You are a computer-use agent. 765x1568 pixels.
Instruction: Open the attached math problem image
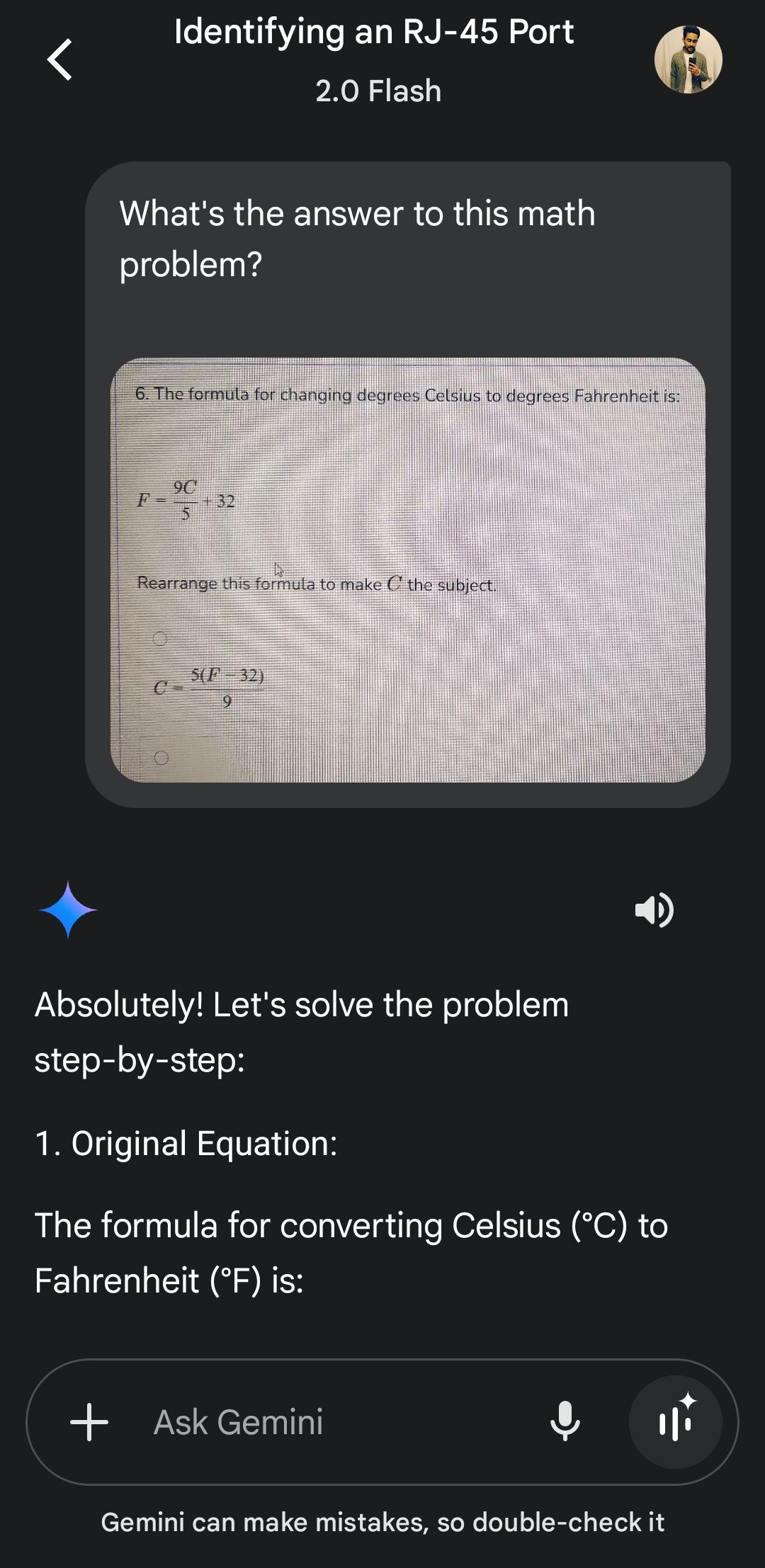coord(407,569)
